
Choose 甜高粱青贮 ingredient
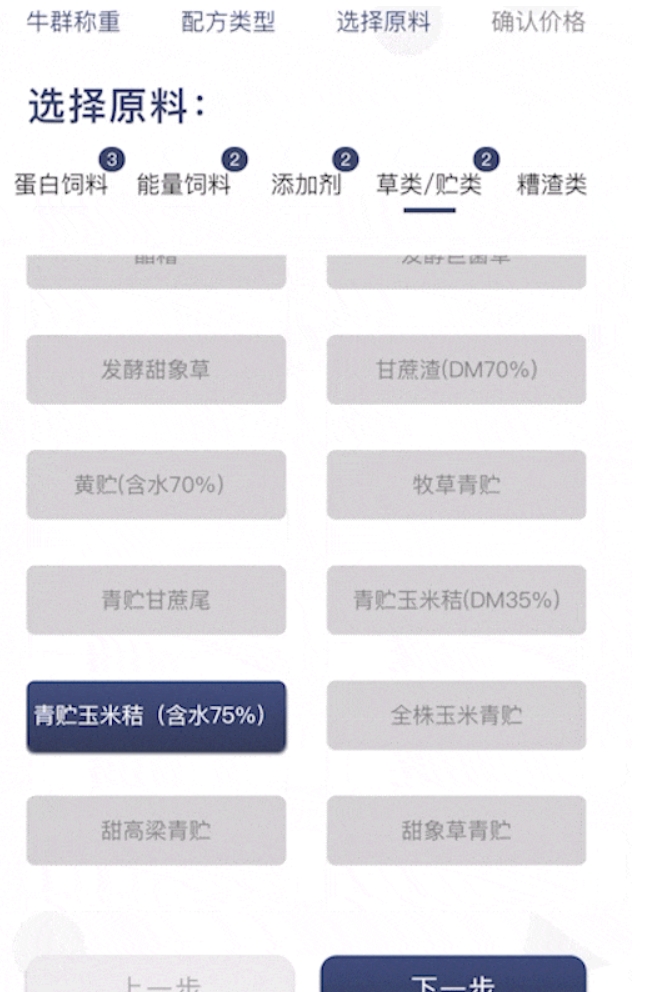click(x=156, y=830)
